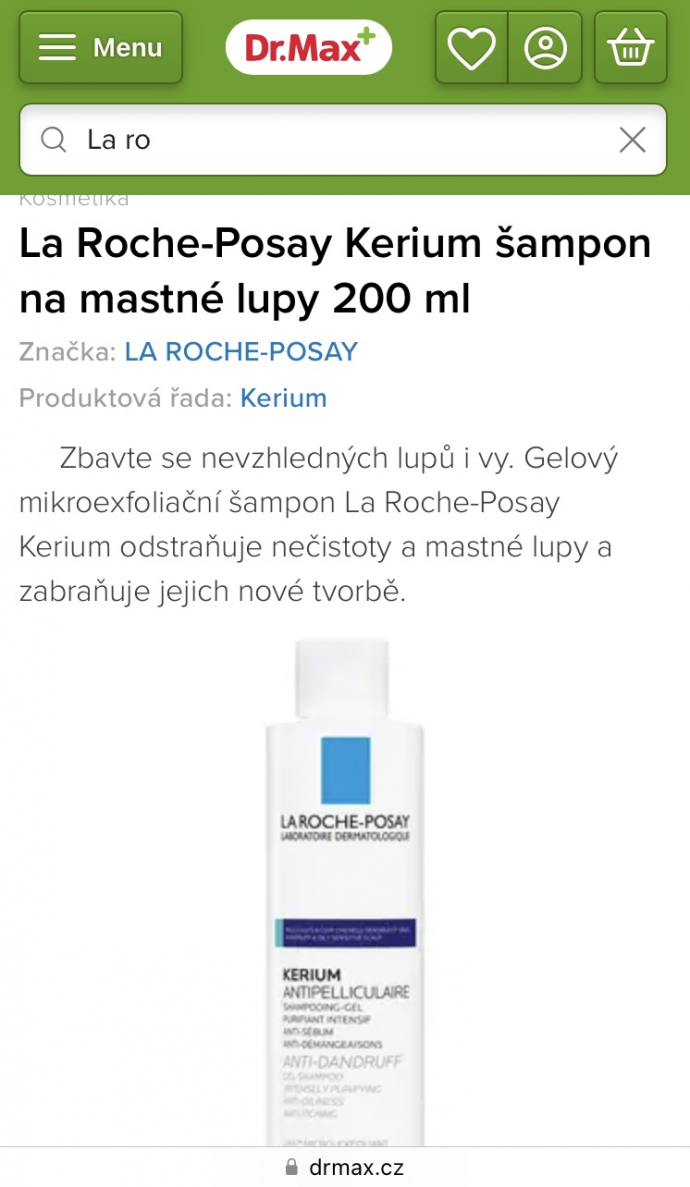Image resolution: width=690 pixels, height=1187 pixels.
Task: Open the LA ROCHE-POSAY brand link
Action: point(241,352)
